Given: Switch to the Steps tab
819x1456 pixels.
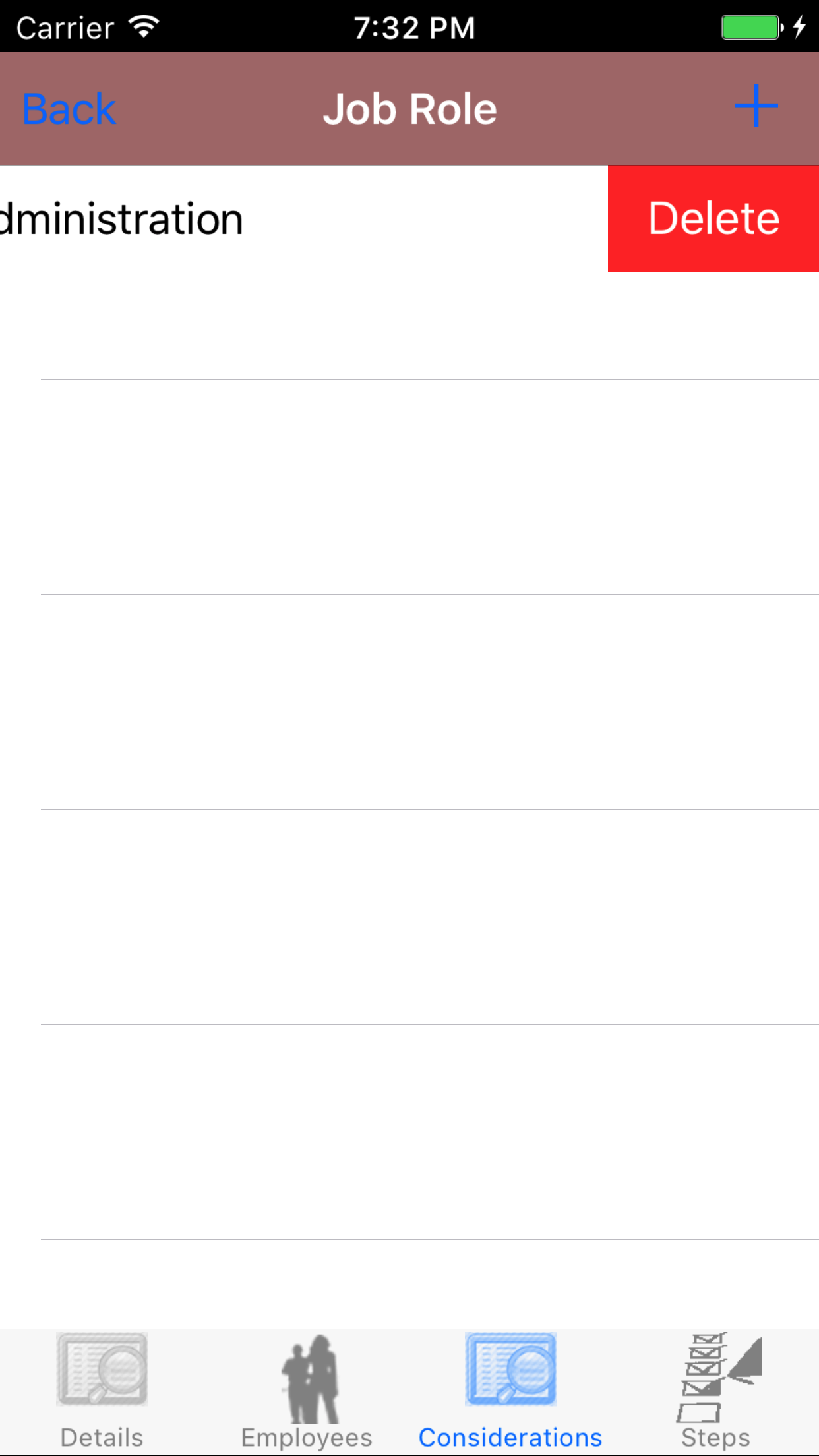Looking at the screenshot, I should (x=716, y=1391).
